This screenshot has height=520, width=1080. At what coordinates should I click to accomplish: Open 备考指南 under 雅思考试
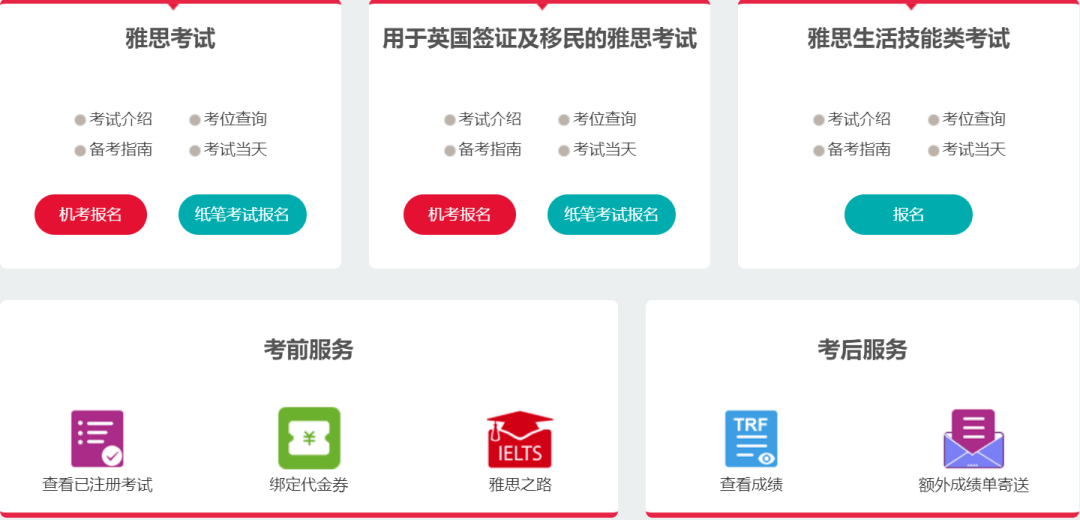tap(120, 149)
